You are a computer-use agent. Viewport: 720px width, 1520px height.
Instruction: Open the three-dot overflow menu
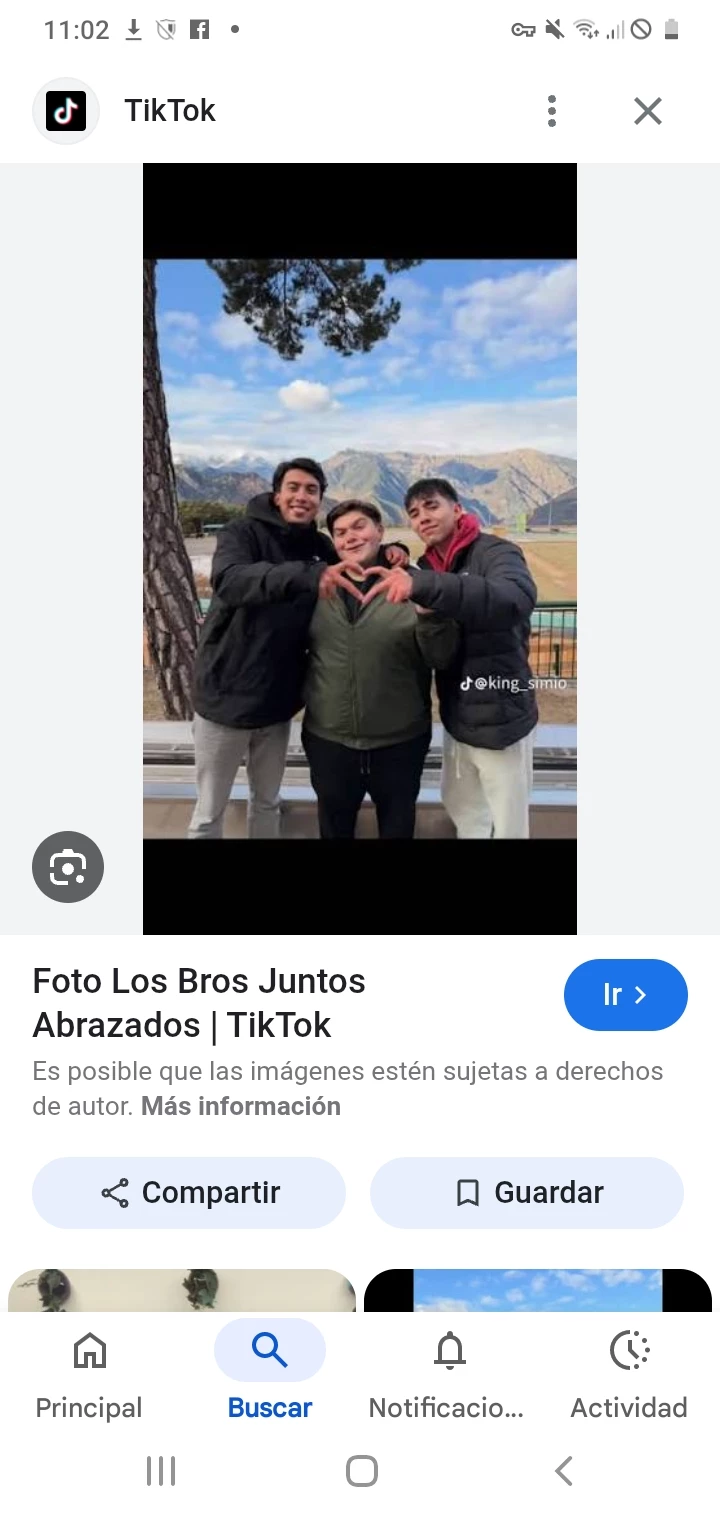(551, 111)
